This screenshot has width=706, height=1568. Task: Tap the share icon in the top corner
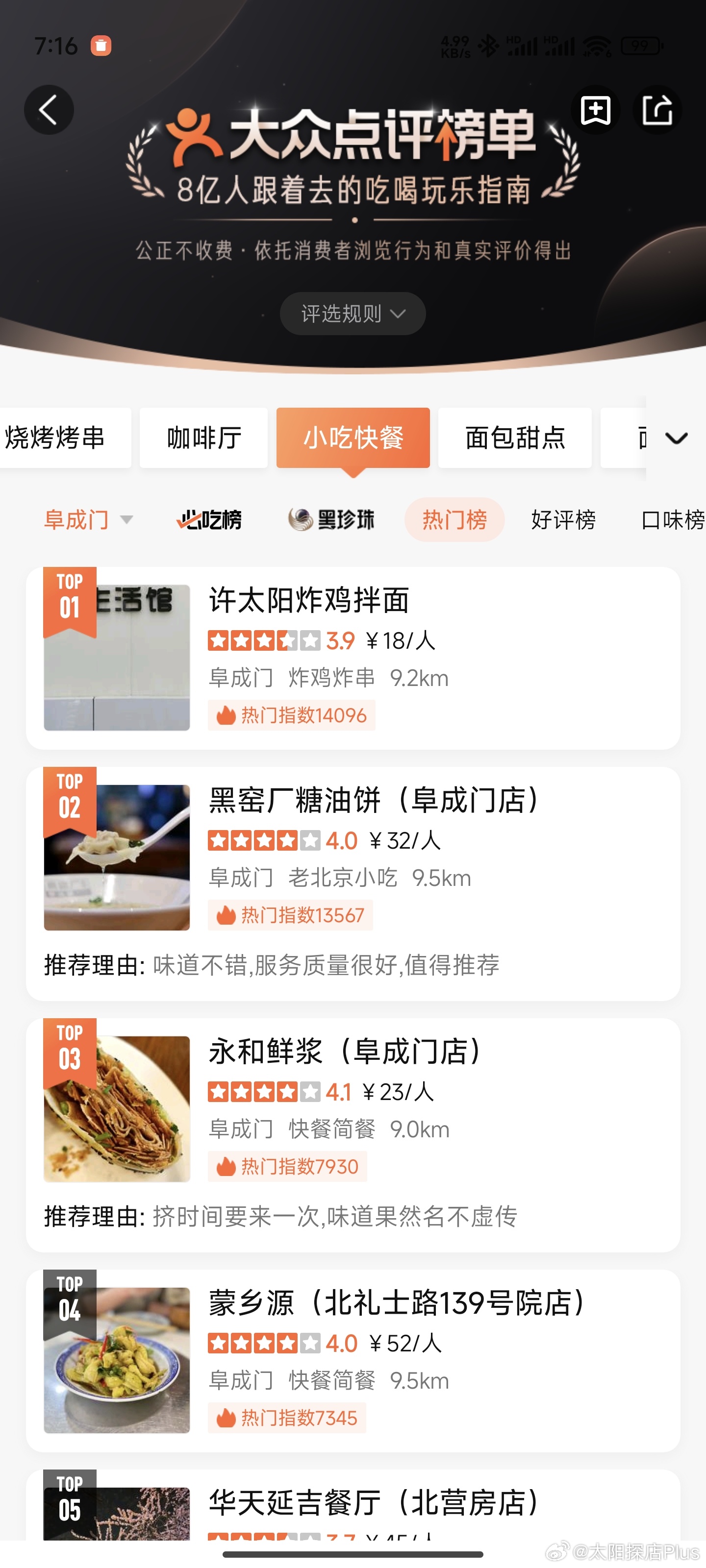tap(658, 110)
